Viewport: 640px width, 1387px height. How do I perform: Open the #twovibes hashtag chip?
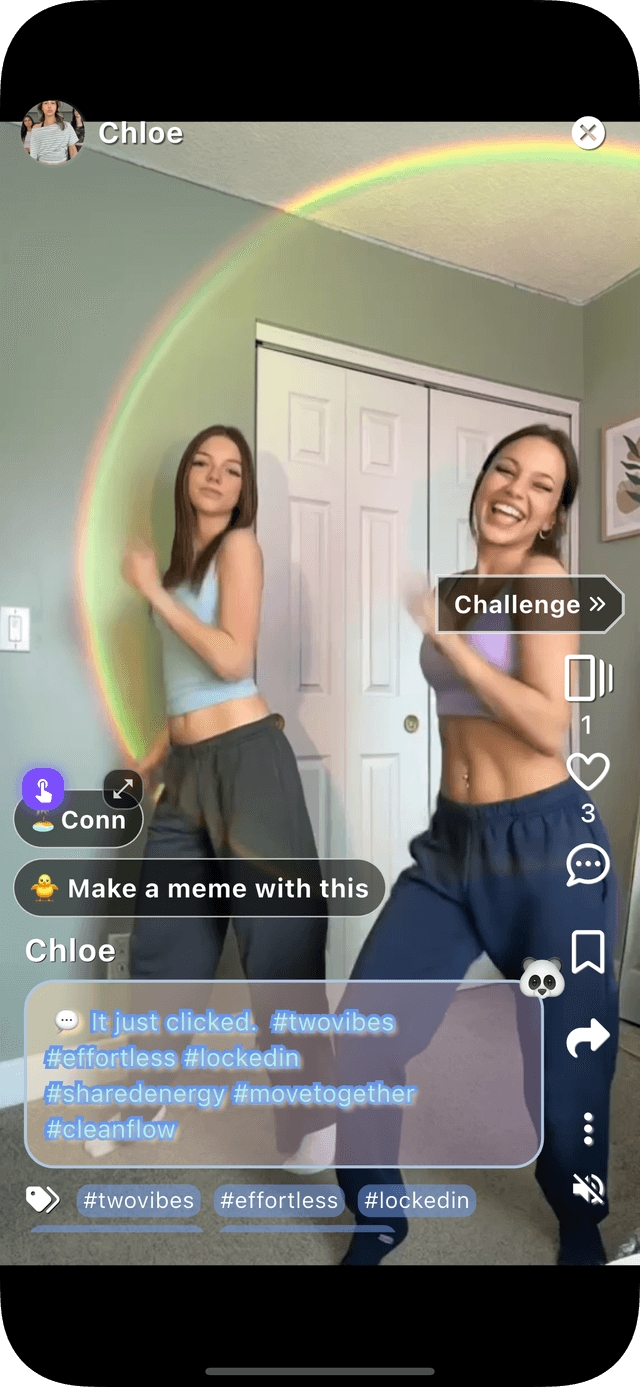tap(136, 1200)
